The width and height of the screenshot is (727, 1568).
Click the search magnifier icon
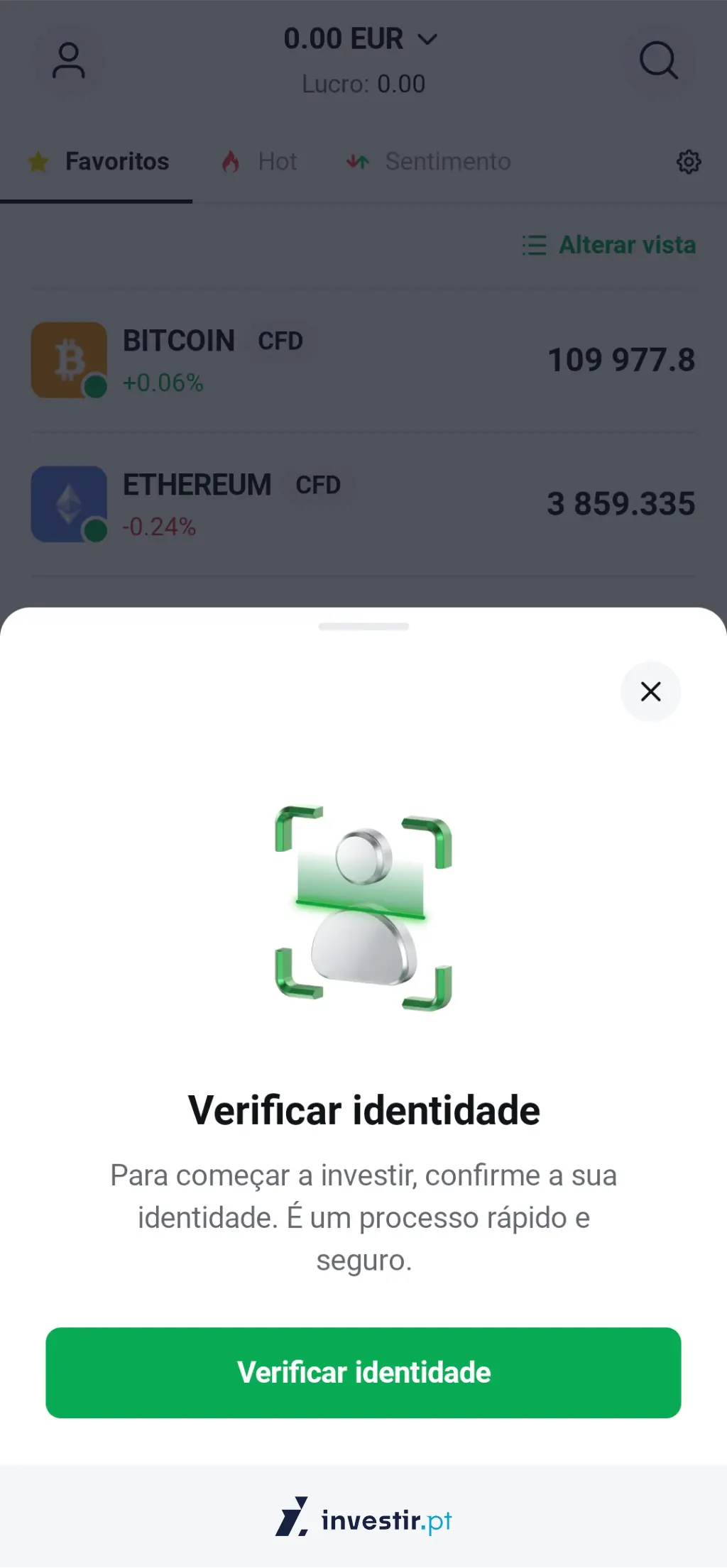click(658, 61)
